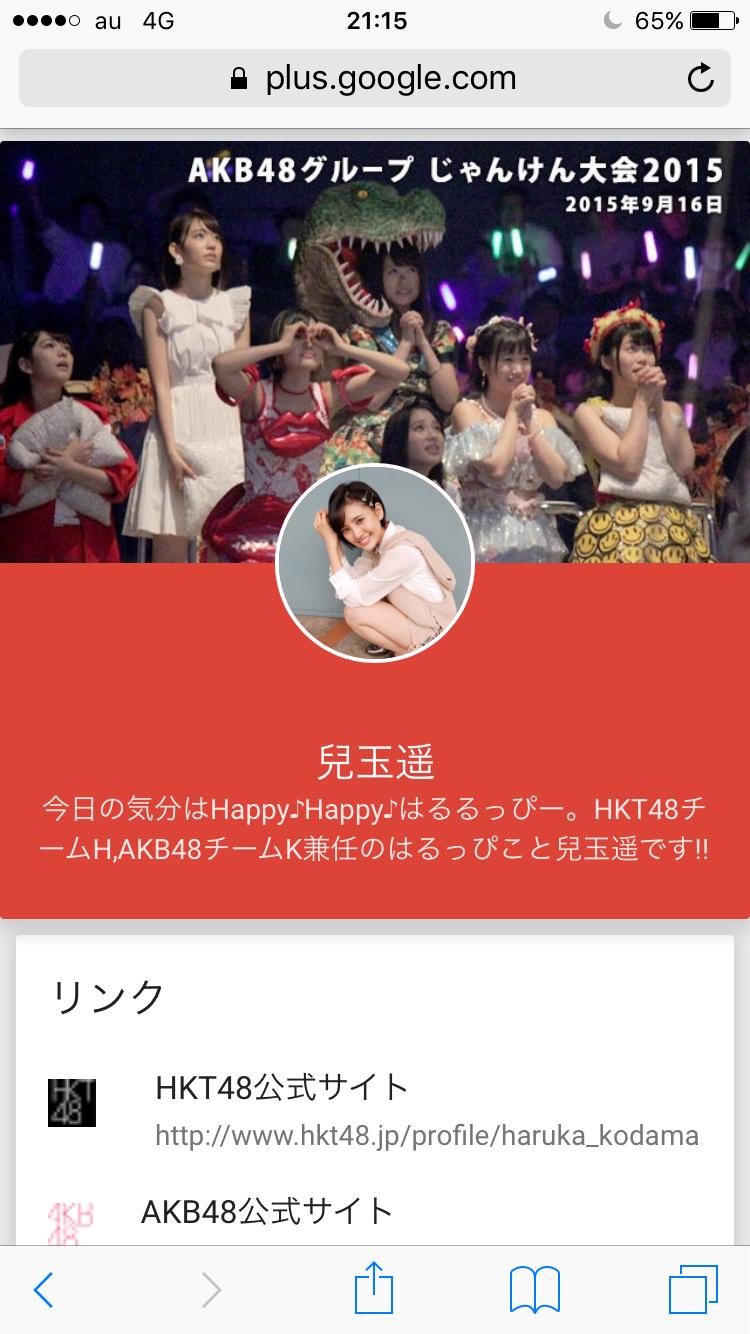
Task: Open the HKT48公式サイト link
Action: click(282, 1087)
